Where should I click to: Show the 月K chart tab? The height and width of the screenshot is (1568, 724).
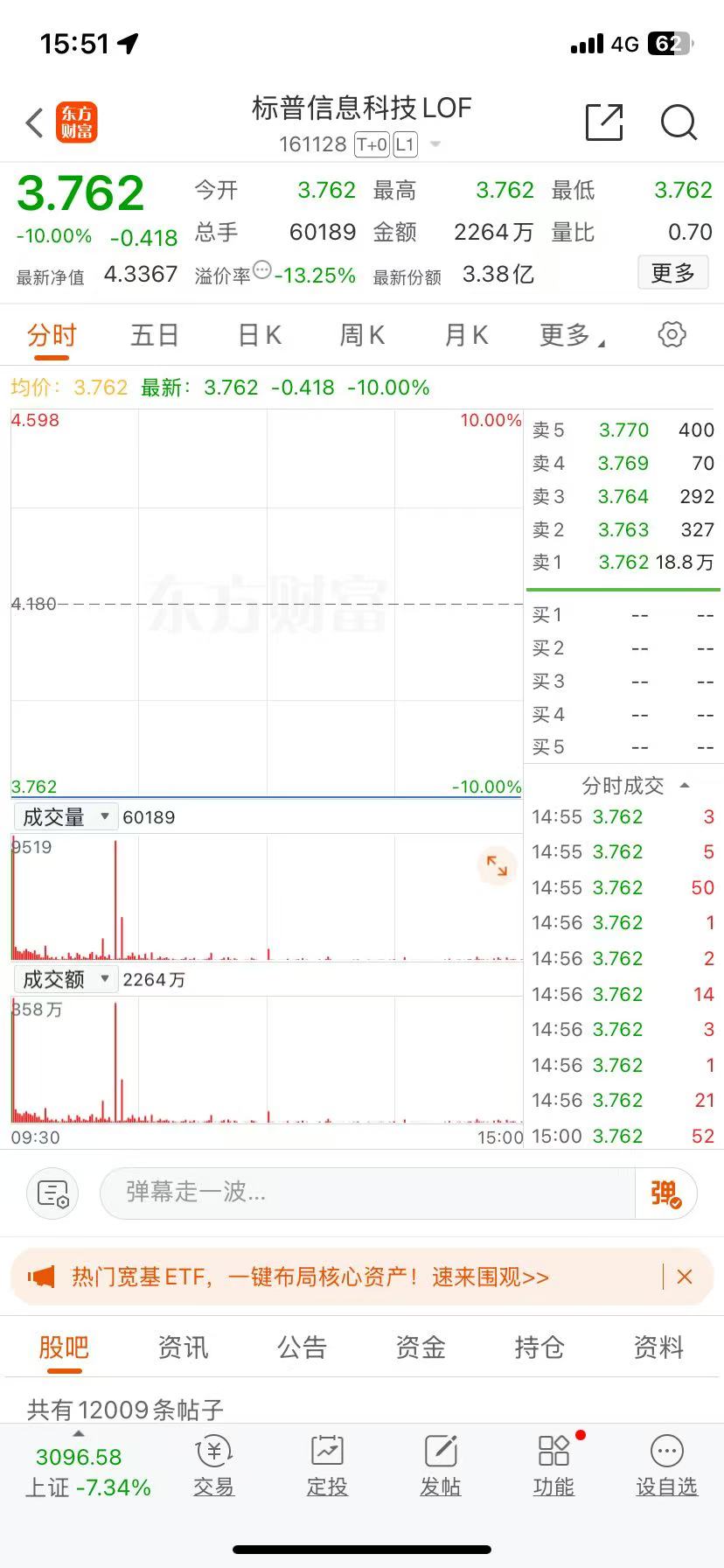point(466,335)
